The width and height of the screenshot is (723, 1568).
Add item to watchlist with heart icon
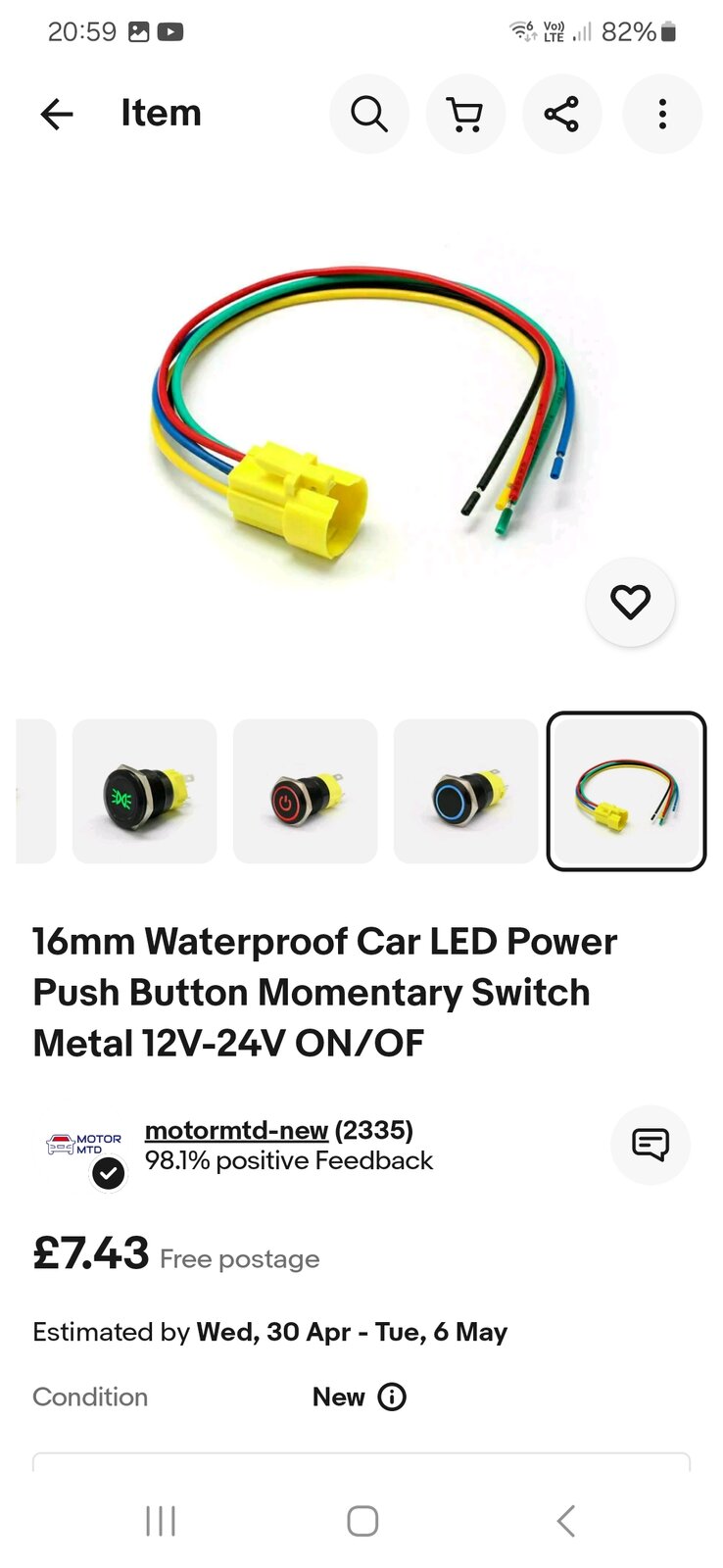[x=630, y=602]
